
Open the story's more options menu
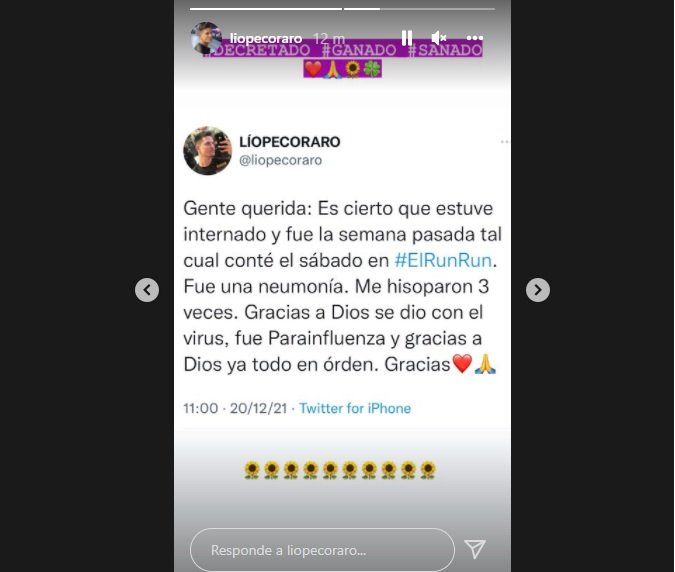click(475, 38)
